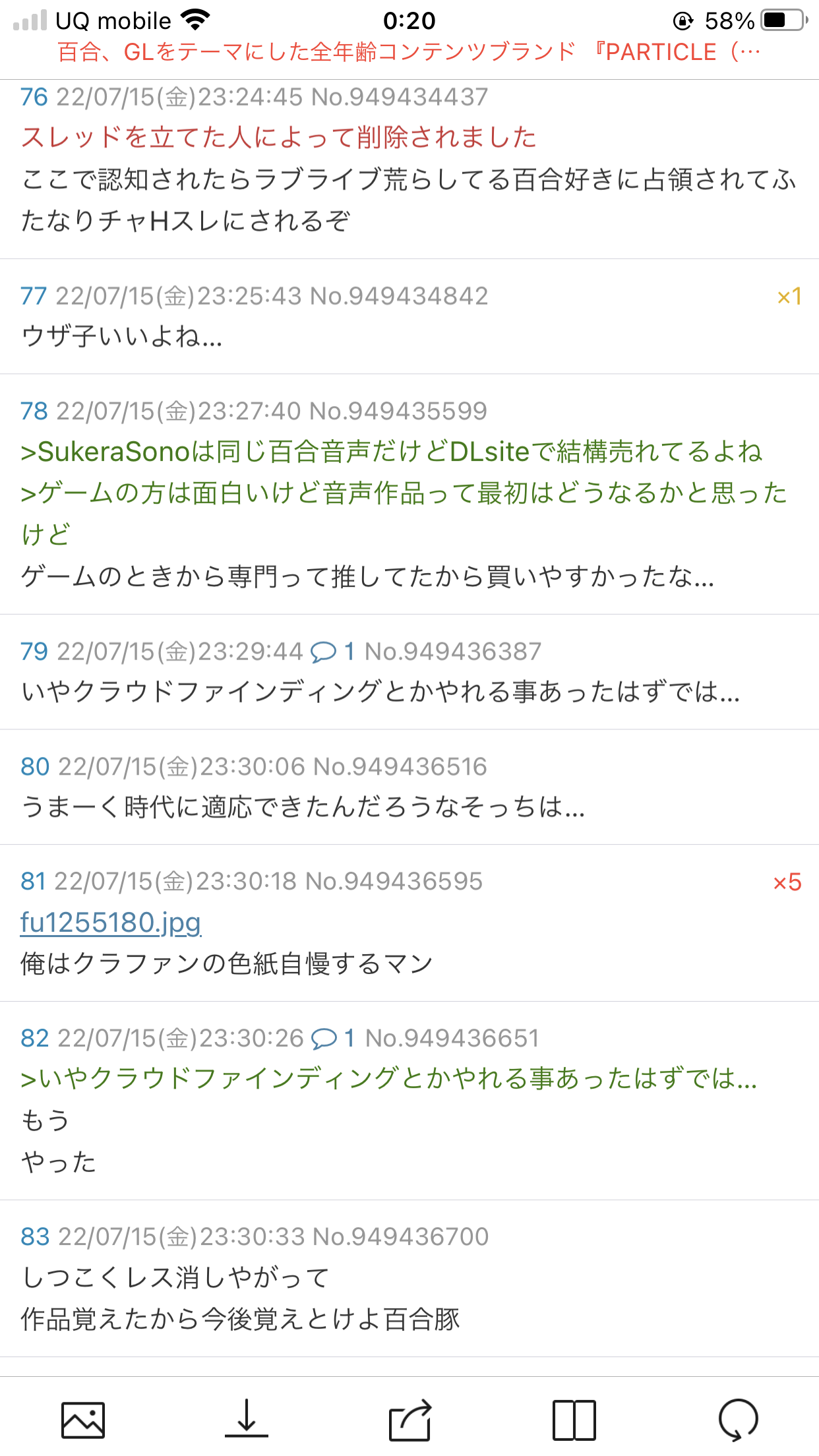Open the fu1255180.jpg image link
This screenshot has height=1456, width=819.
coord(111,922)
